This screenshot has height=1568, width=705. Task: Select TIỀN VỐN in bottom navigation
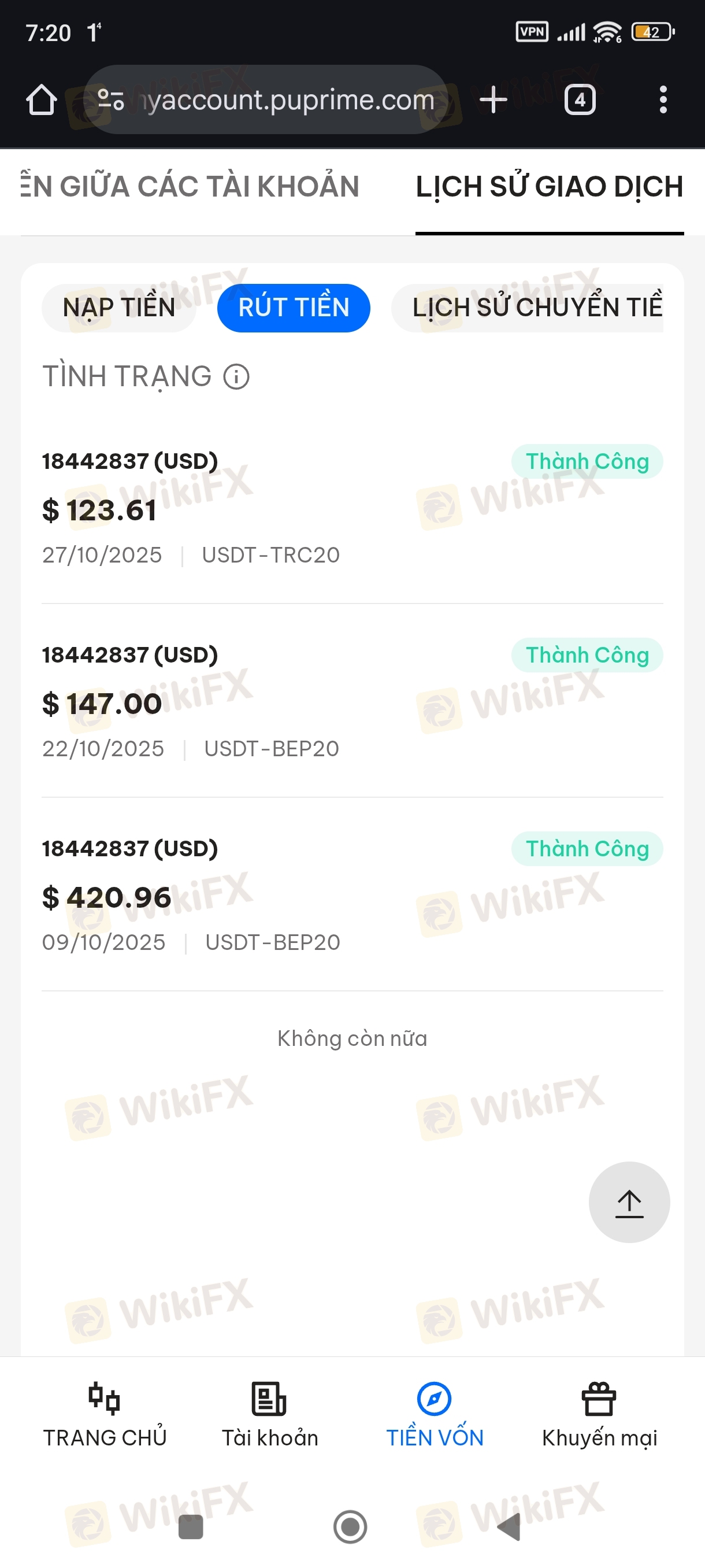[x=435, y=1415]
